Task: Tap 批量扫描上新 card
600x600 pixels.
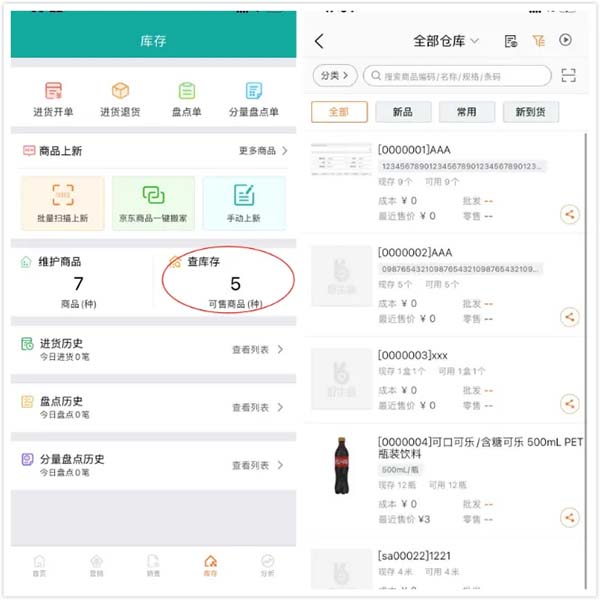Action: click(63, 203)
